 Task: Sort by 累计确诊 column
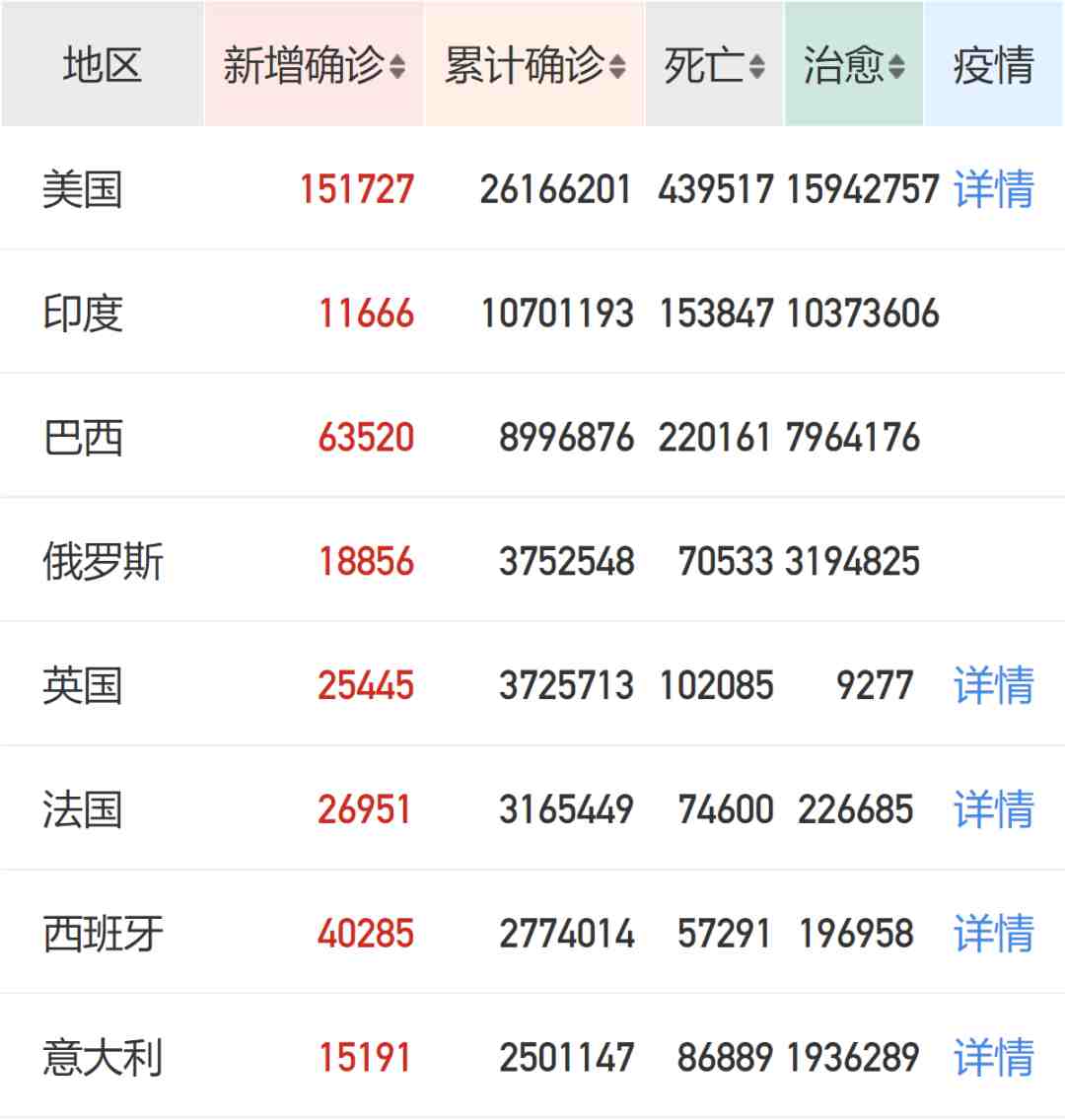(534, 66)
